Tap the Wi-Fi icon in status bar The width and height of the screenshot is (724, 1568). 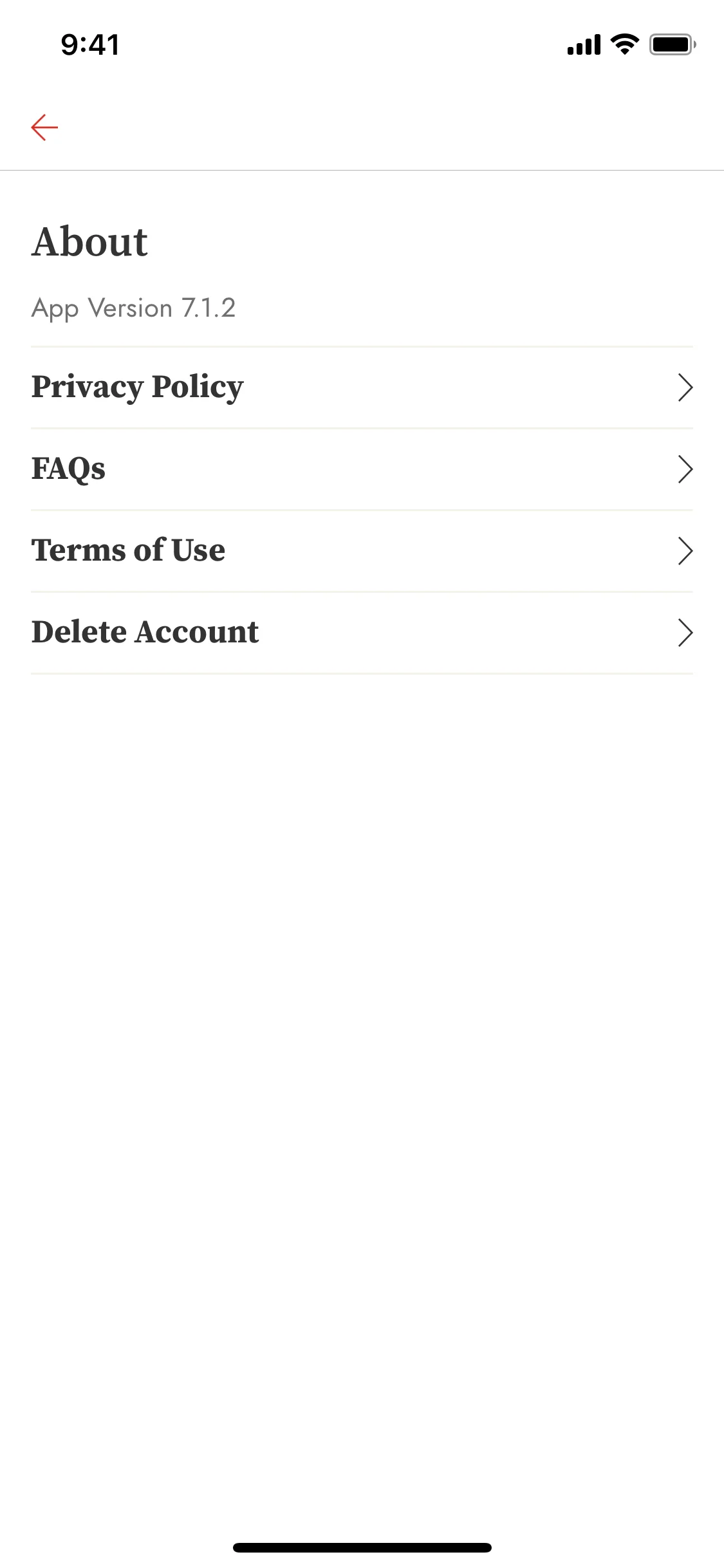622,44
